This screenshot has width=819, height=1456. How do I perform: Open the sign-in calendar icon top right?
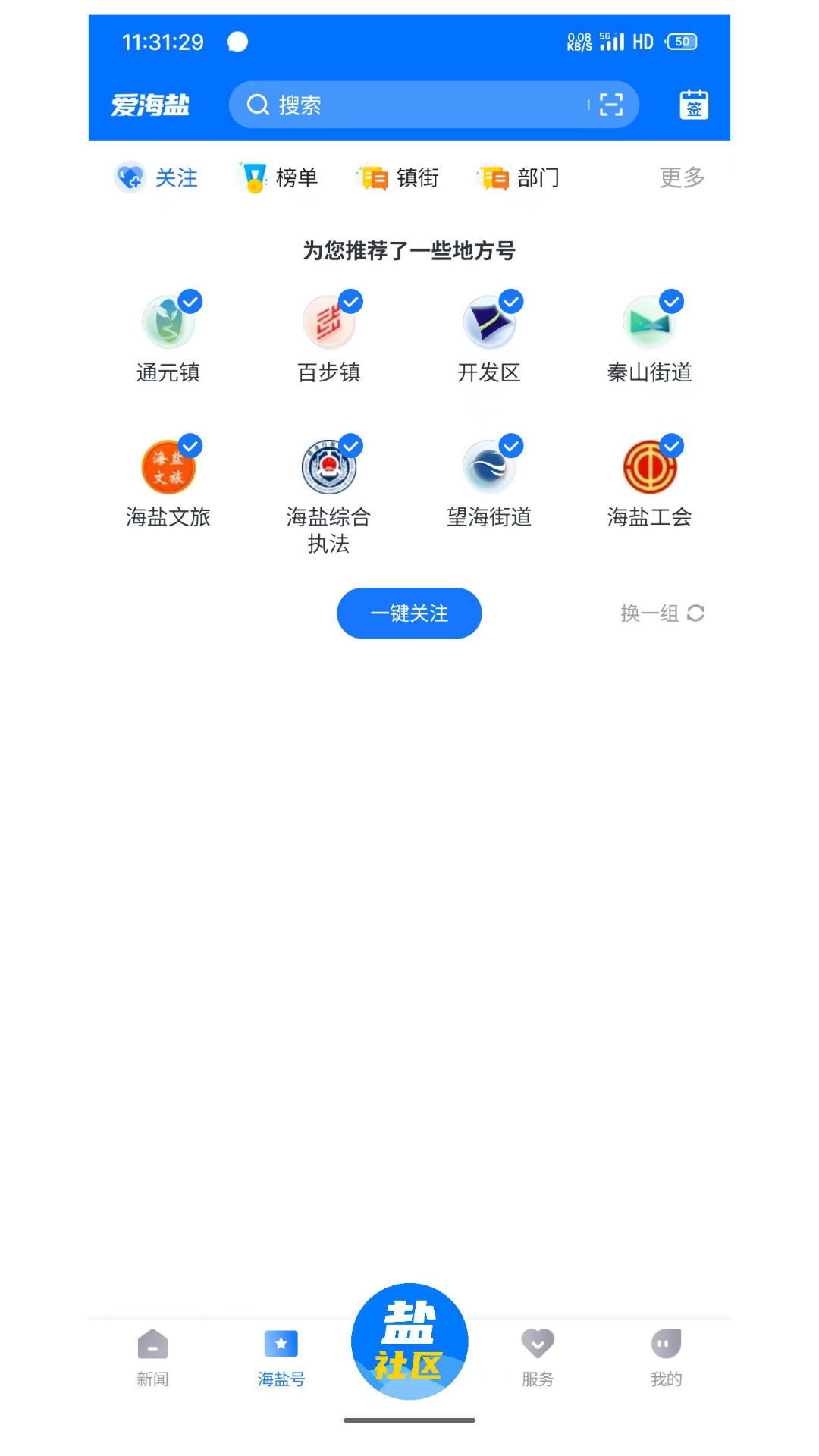(692, 105)
